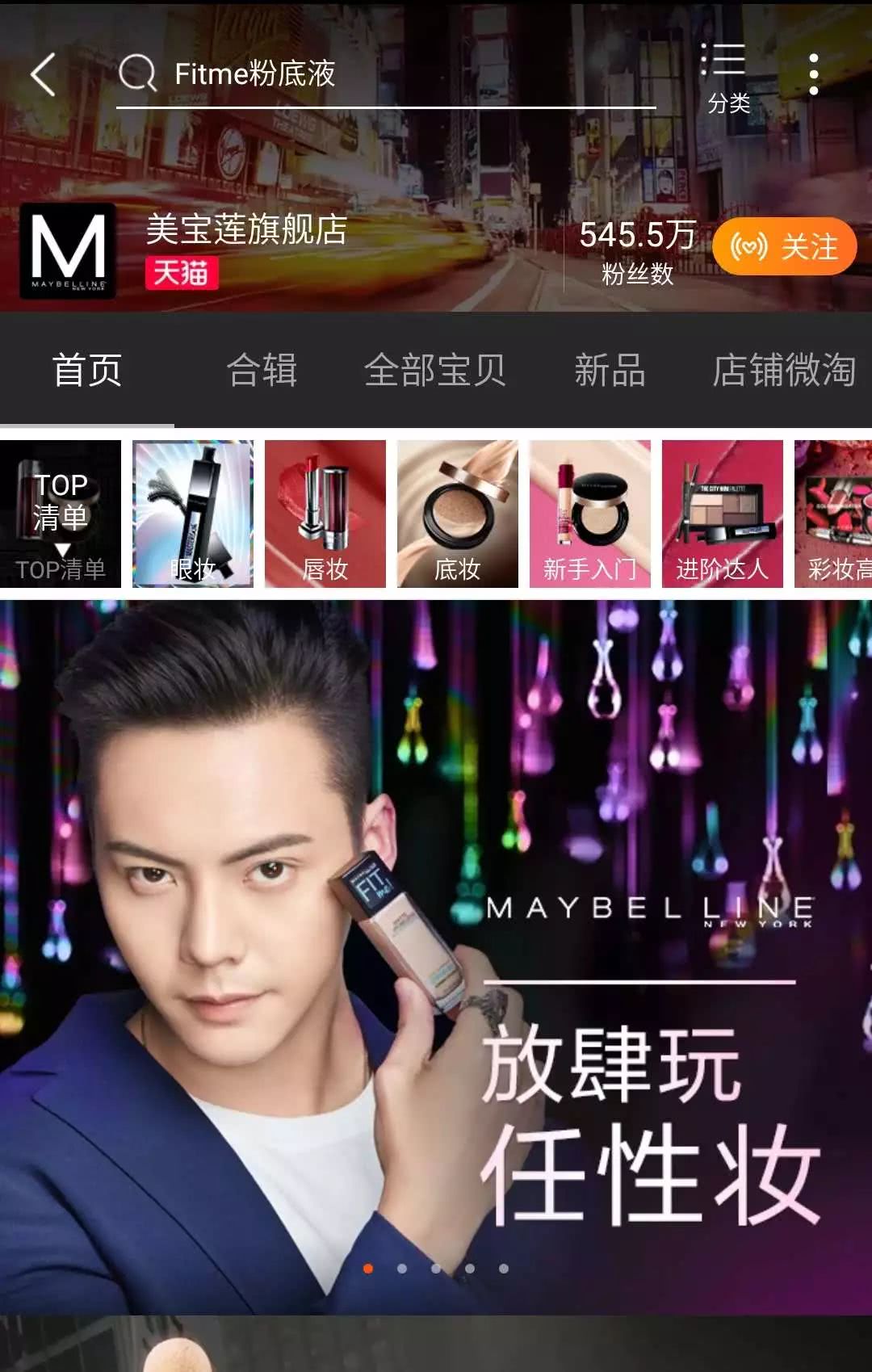Open 美宝莲旗舰店 store profile
This screenshot has width=872, height=1372.
coord(246,230)
